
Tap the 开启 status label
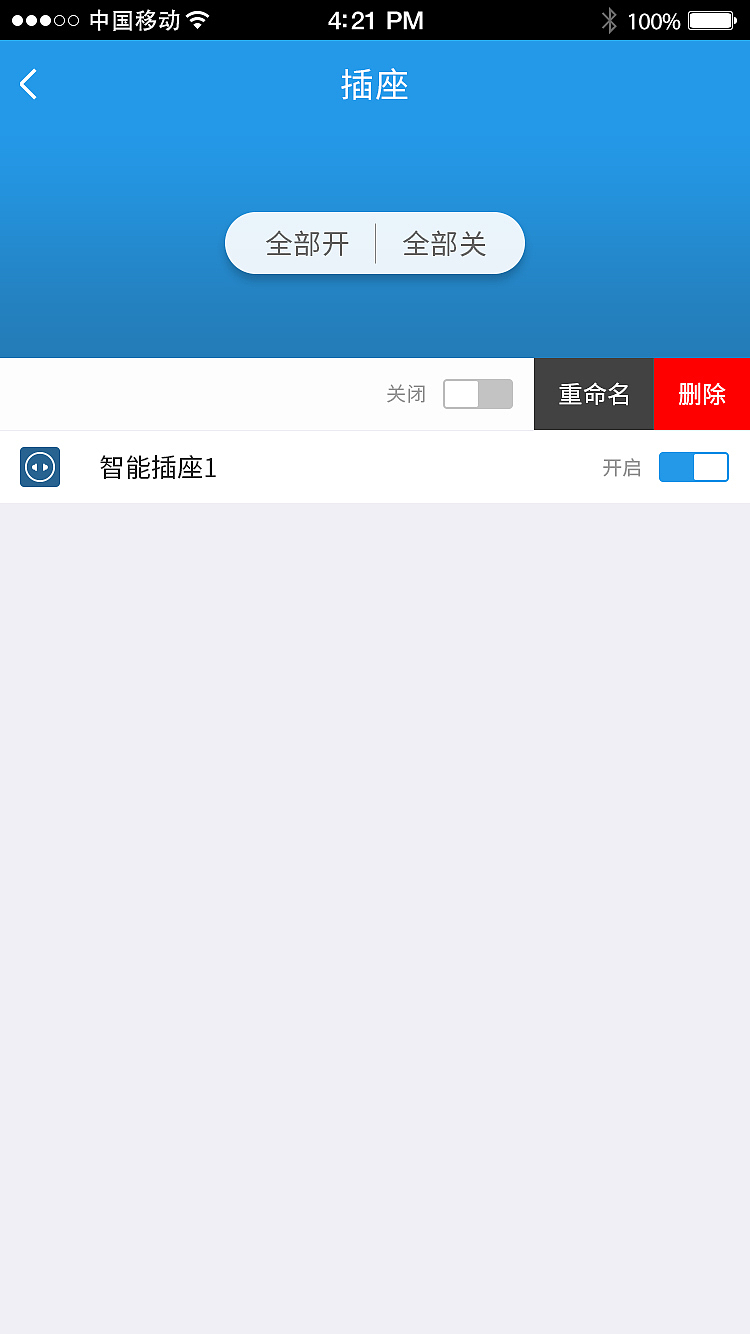[622, 466]
